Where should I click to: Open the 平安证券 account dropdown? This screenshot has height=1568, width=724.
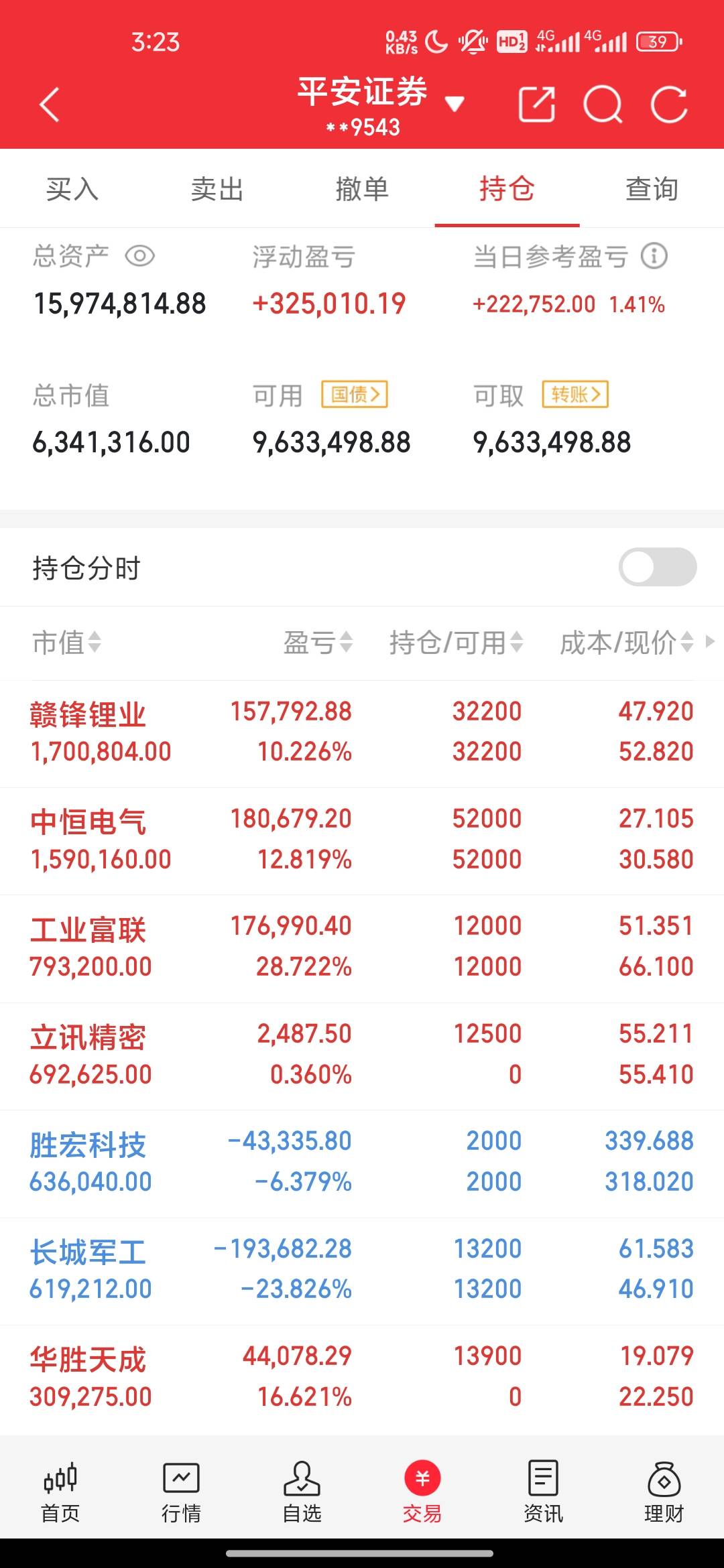point(381,105)
